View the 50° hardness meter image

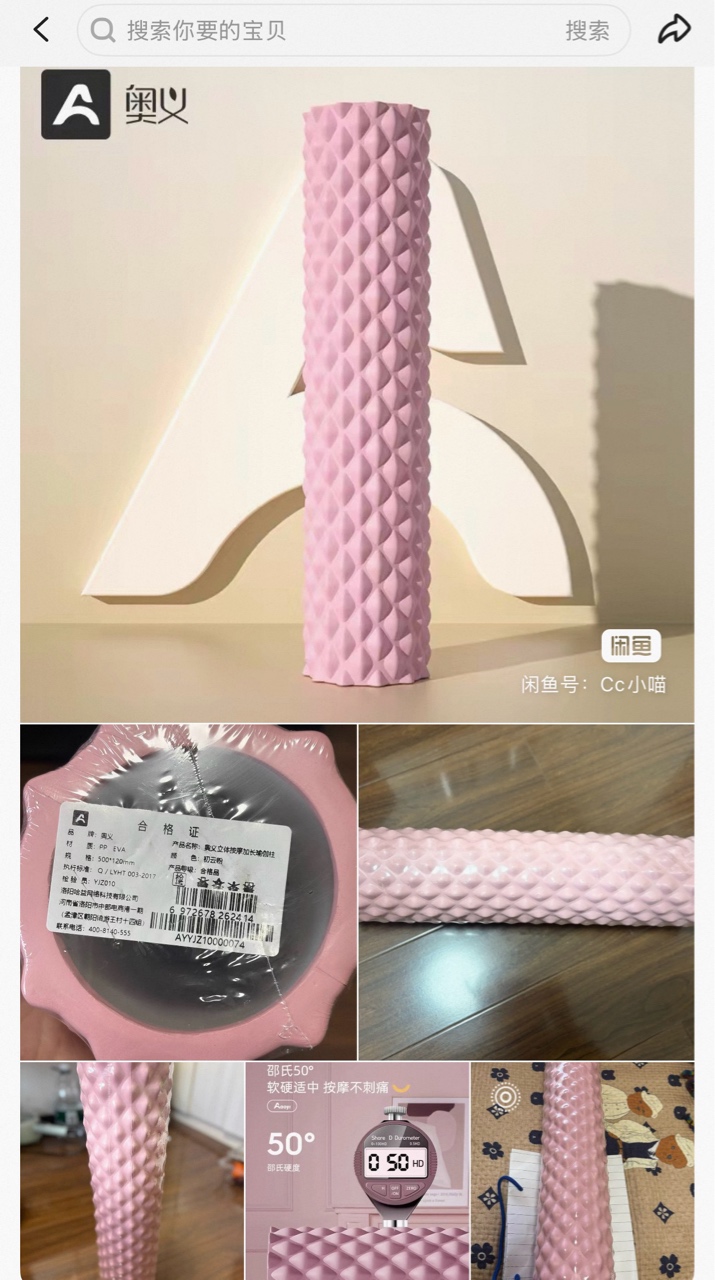(x=357, y=1170)
